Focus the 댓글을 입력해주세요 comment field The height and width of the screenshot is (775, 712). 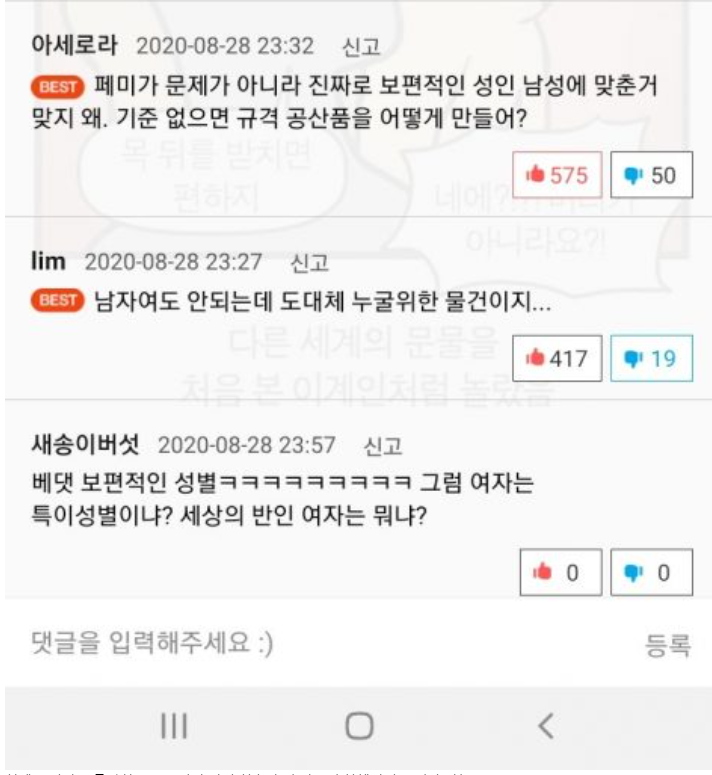(300, 645)
